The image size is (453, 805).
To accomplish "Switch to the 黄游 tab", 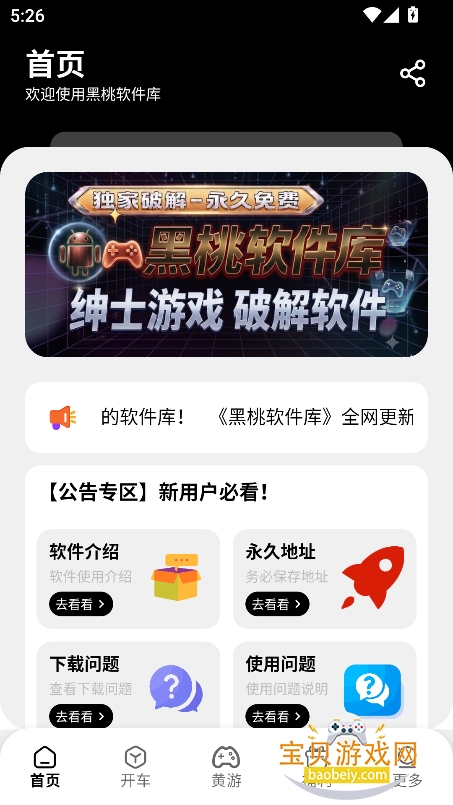I will pos(226,767).
